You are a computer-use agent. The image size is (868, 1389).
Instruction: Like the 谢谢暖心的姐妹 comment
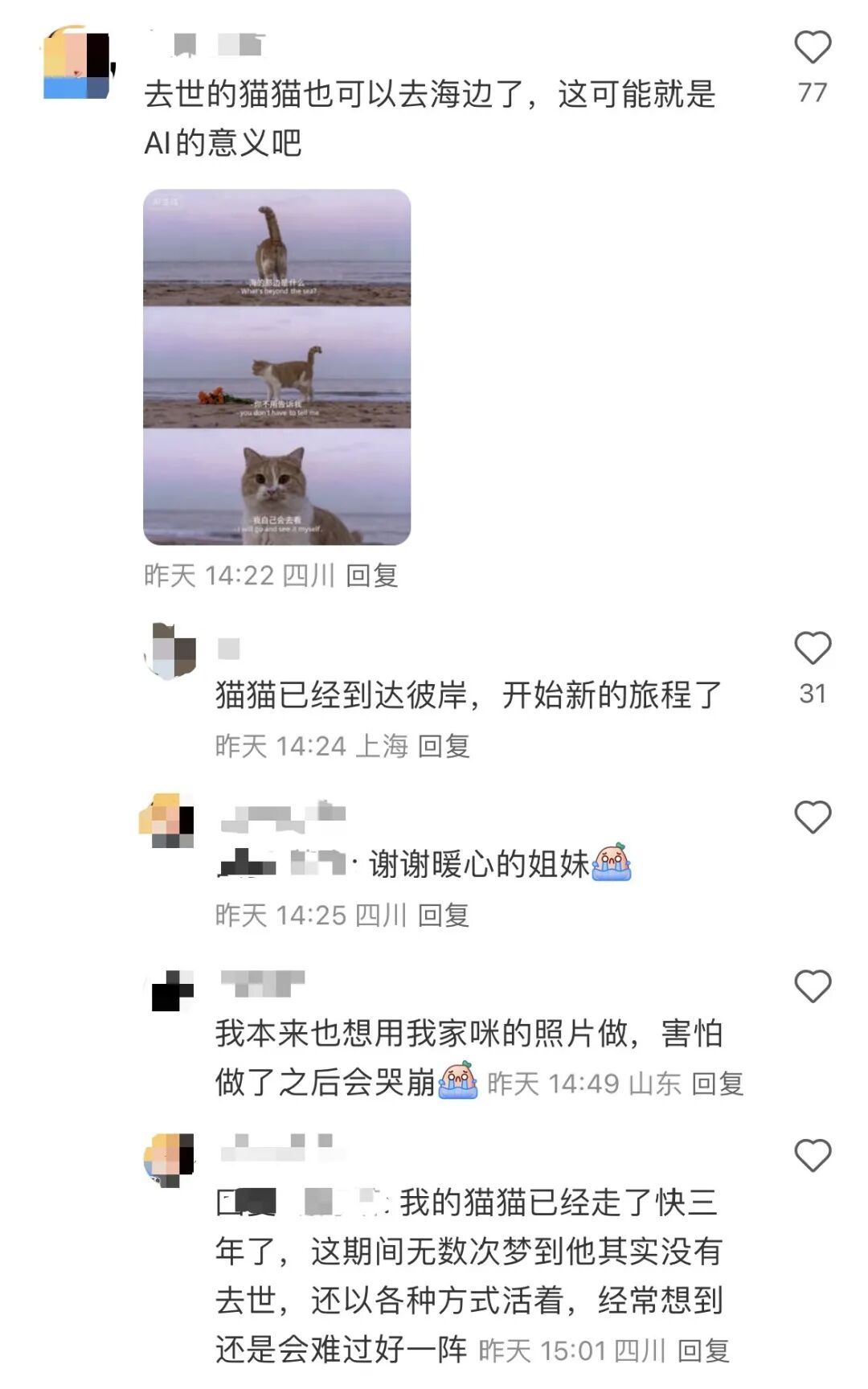click(812, 817)
